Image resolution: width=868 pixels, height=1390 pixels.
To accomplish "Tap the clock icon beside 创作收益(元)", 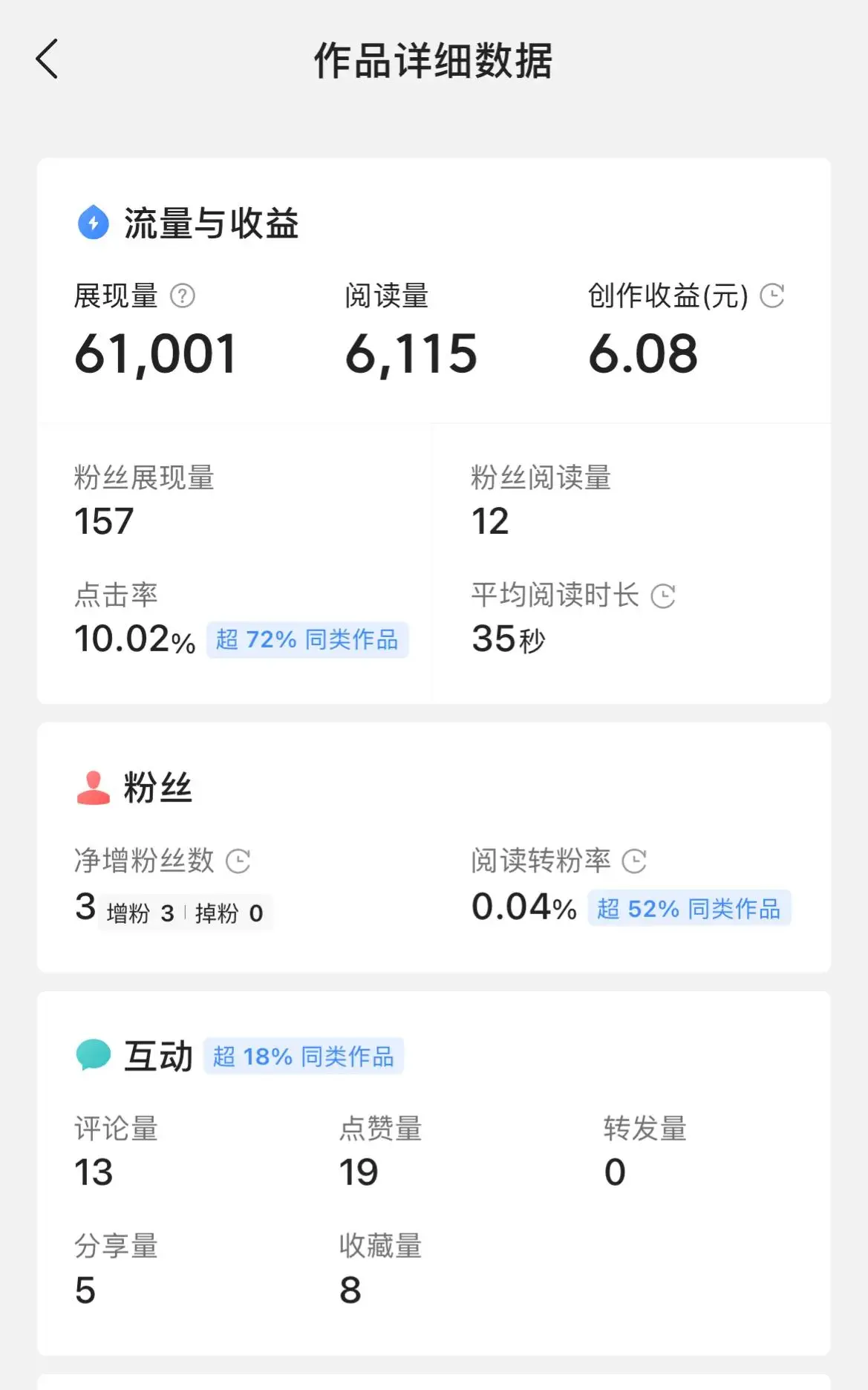I will tap(772, 296).
